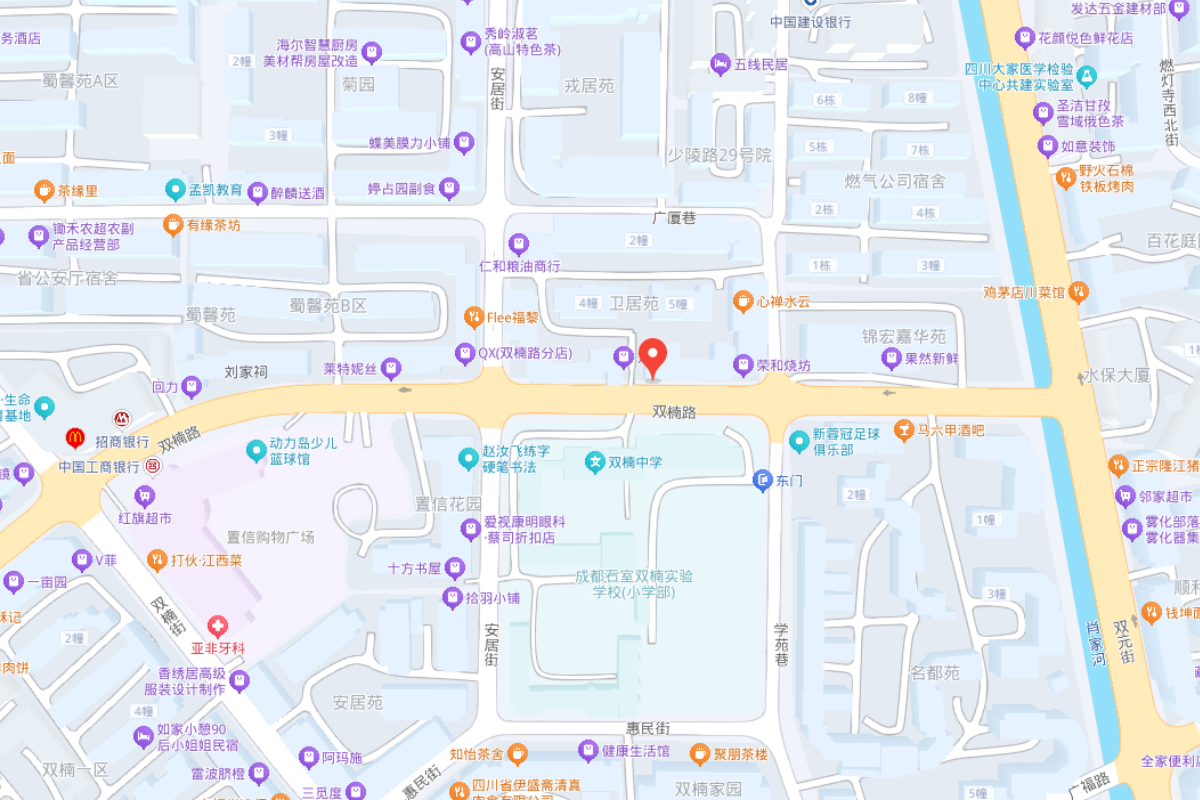Open the 孟凯教育 marker
Screen dimensions: 1200x800
[x=175, y=189]
